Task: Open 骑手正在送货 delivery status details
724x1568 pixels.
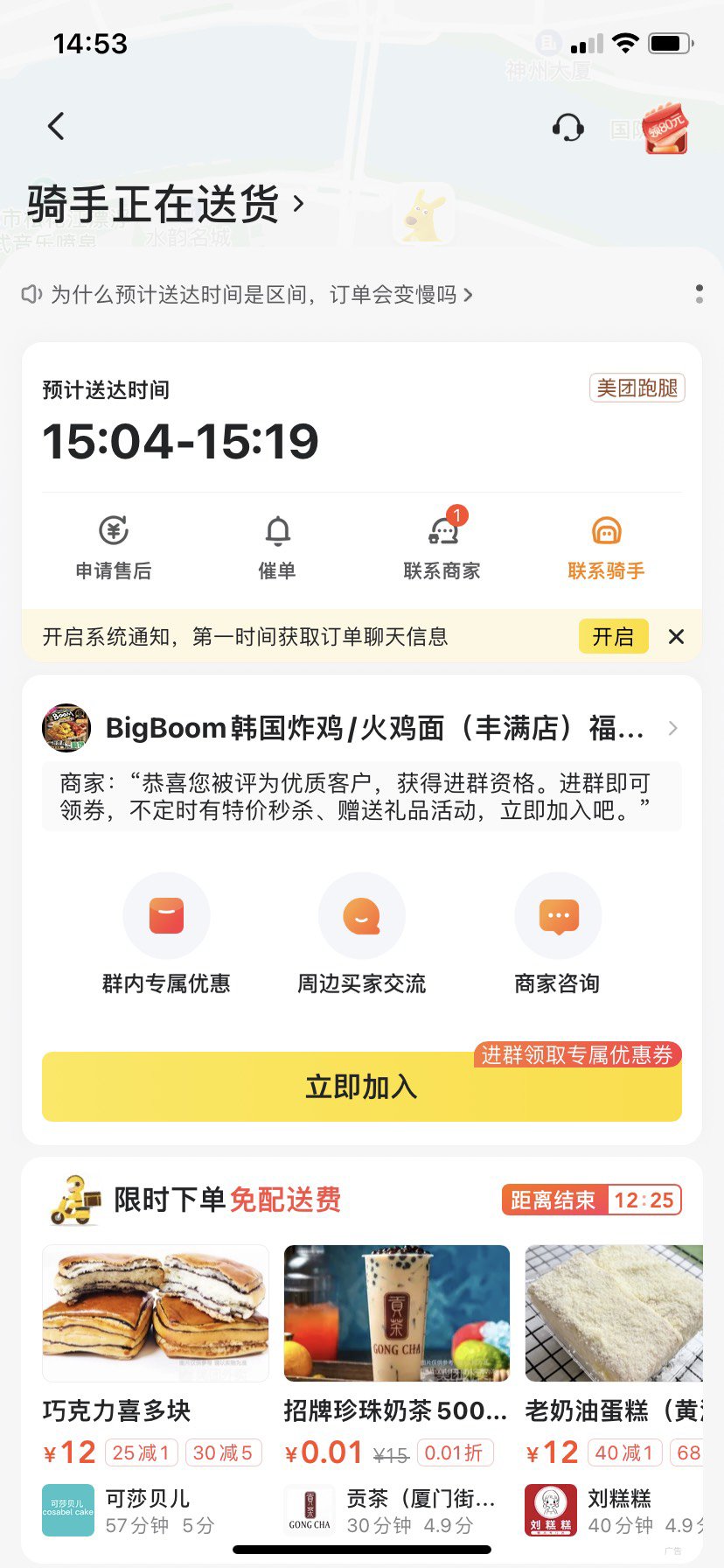Action: (x=166, y=204)
